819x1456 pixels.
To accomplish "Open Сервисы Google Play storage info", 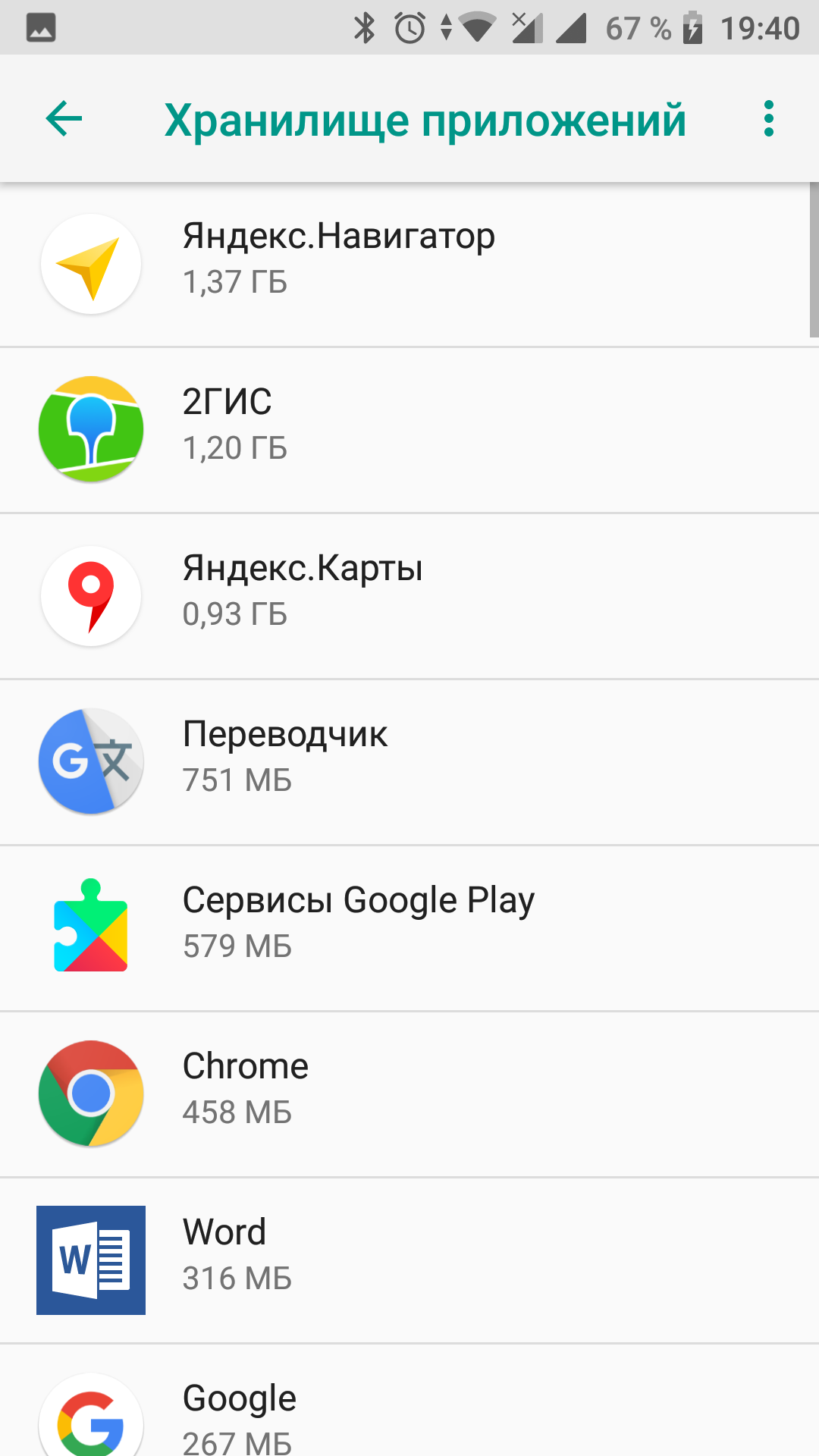I will pos(409,929).
